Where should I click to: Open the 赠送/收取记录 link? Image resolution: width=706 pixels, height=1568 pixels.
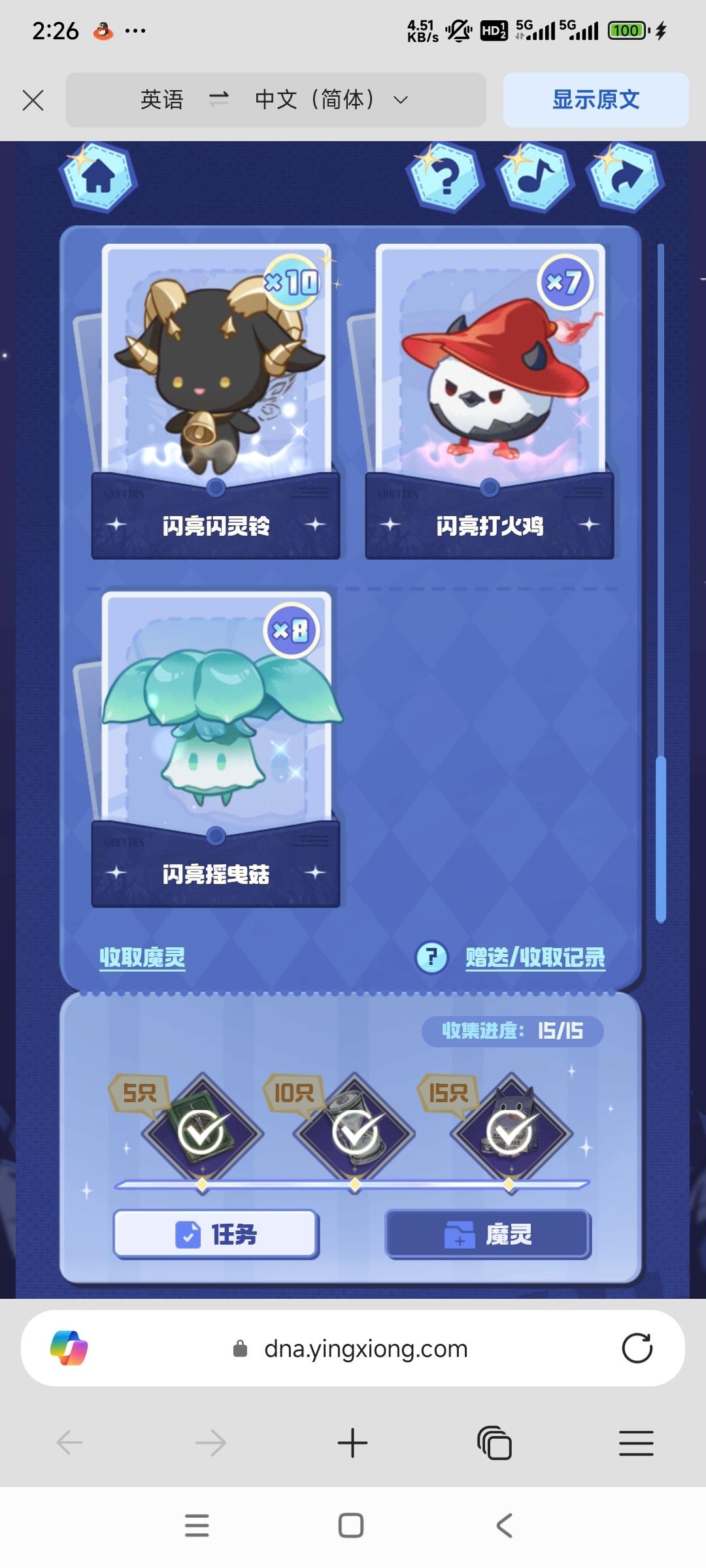(x=535, y=957)
